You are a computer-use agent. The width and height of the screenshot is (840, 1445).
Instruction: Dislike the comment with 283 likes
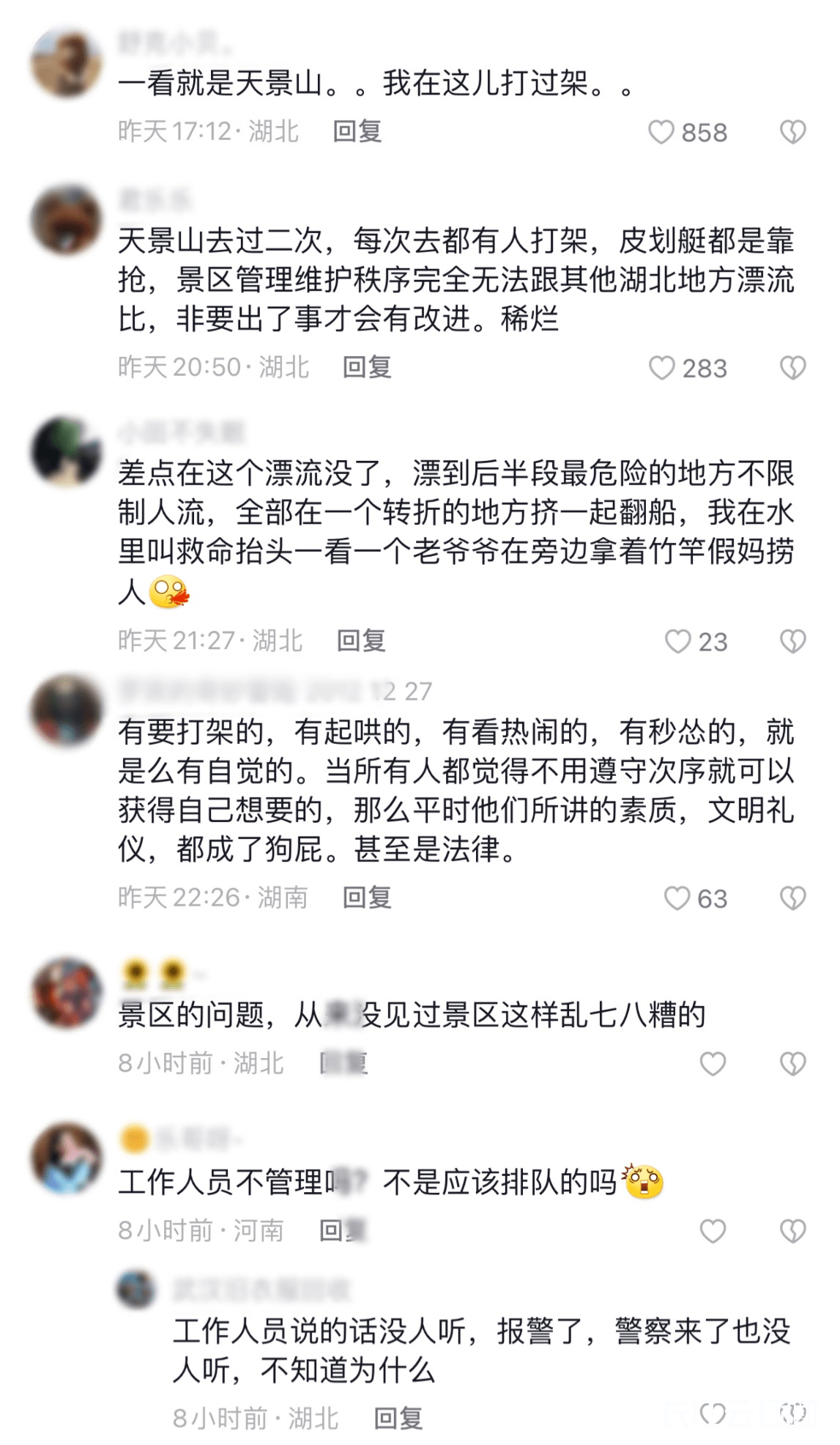(x=792, y=368)
